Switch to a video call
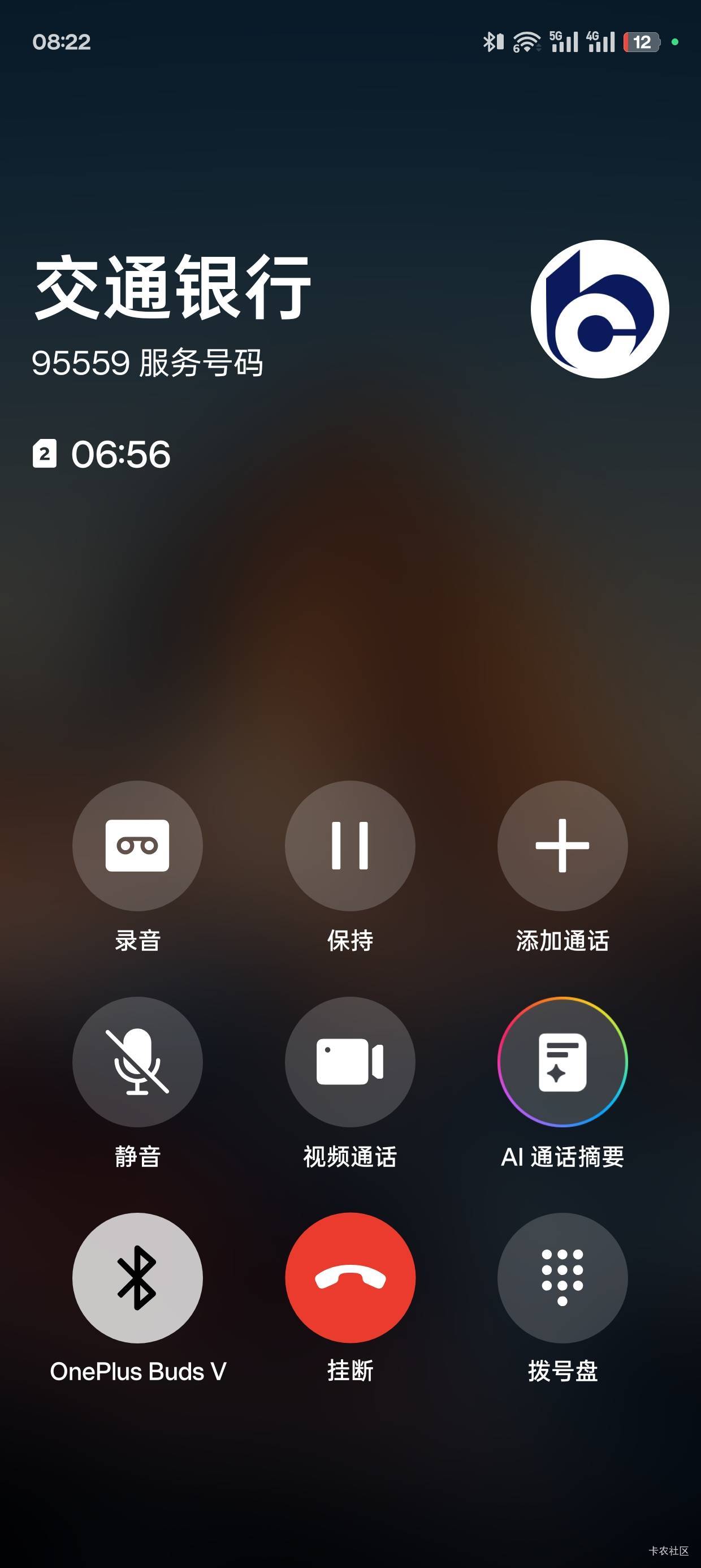 coord(350,1062)
